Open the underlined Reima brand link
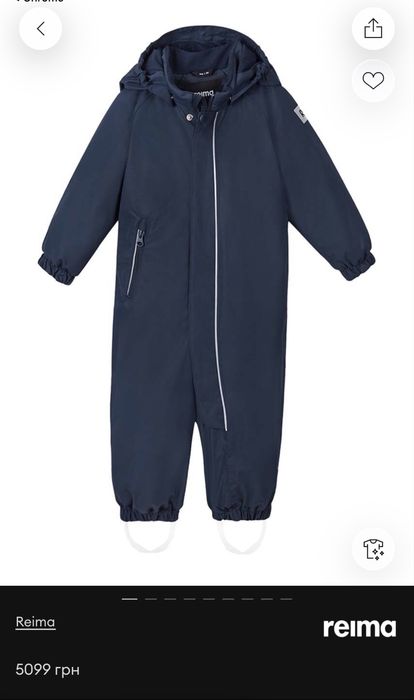Viewport: 414px width, 700px height. 35,622
